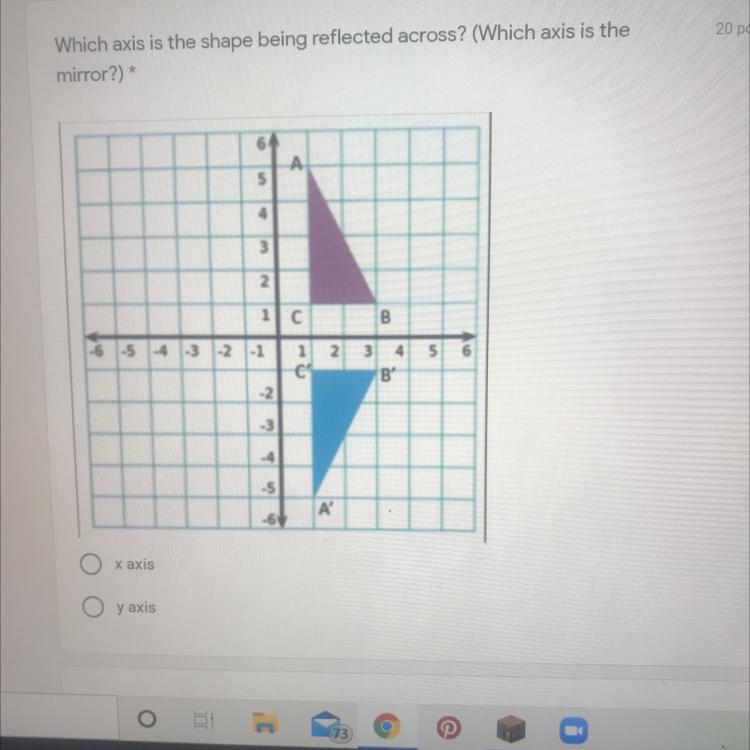The width and height of the screenshot is (750, 750).
Task: Open the Mail app with 73 badge
Action: (329, 725)
